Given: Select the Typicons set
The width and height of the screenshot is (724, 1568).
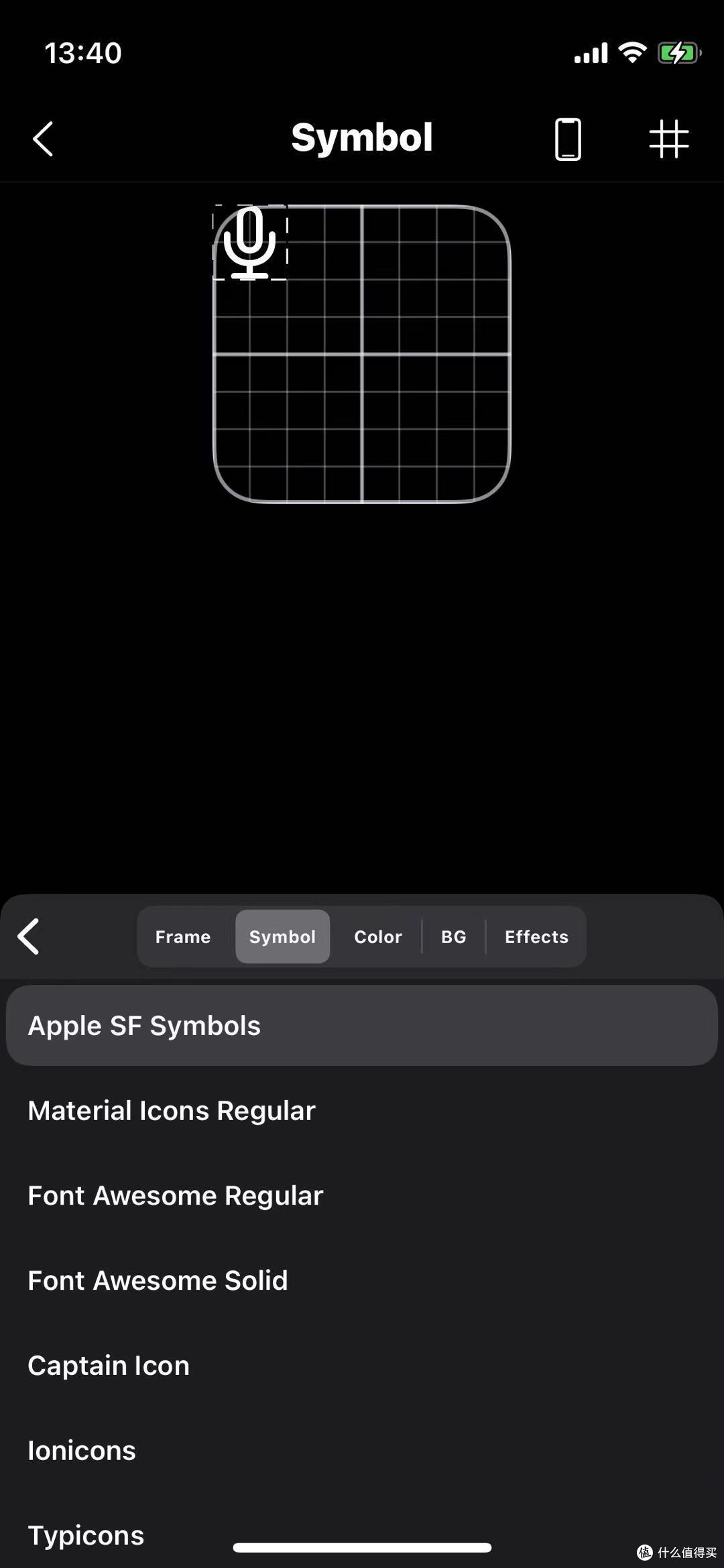Looking at the screenshot, I should [86, 1535].
